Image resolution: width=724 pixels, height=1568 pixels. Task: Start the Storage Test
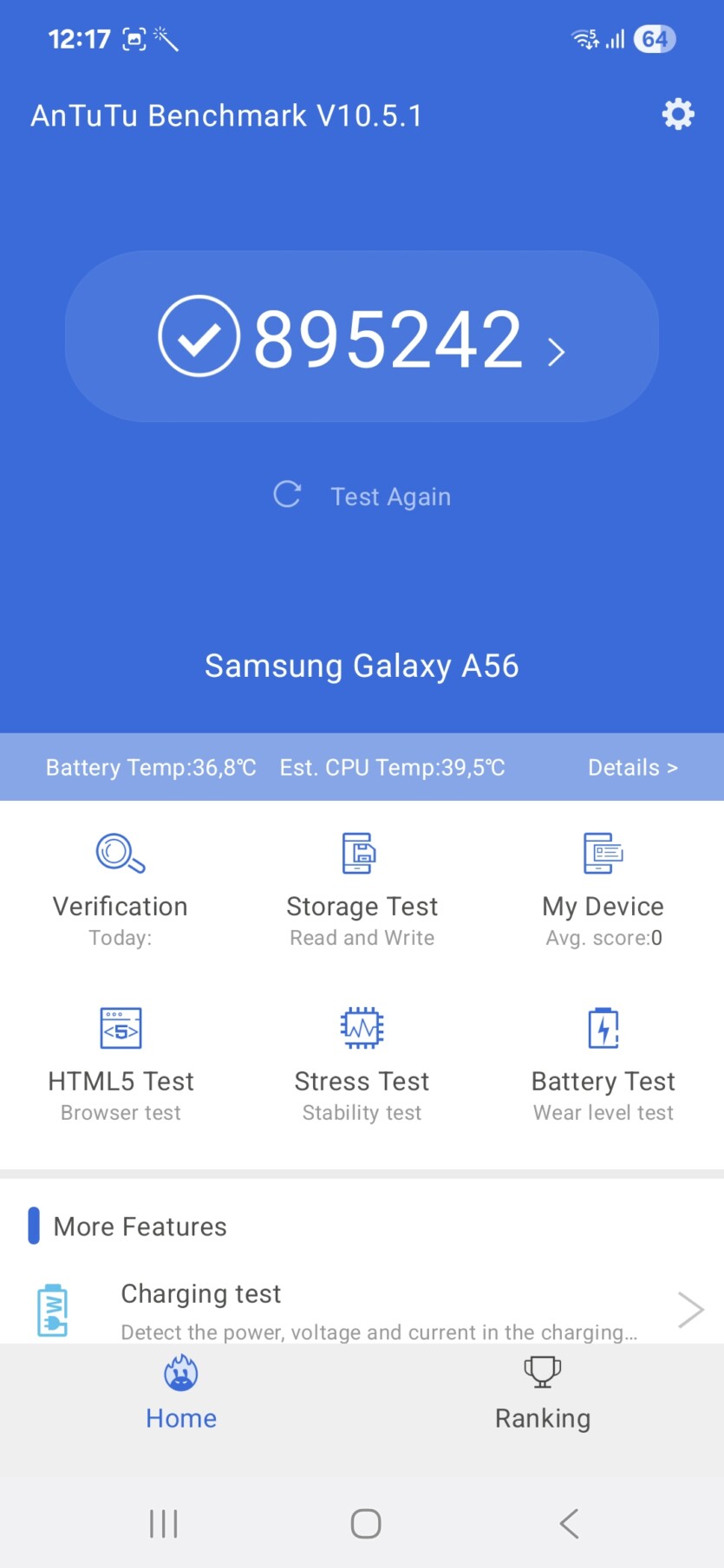[362, 888]
